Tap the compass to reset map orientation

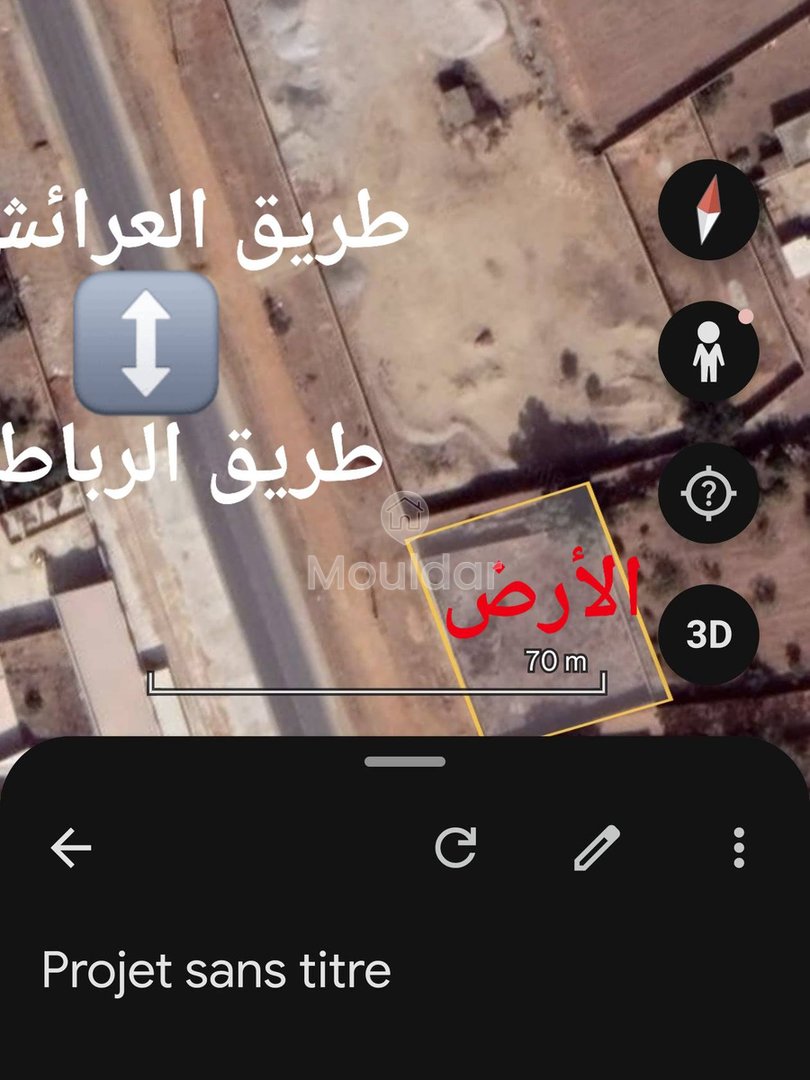pos(708,210)
